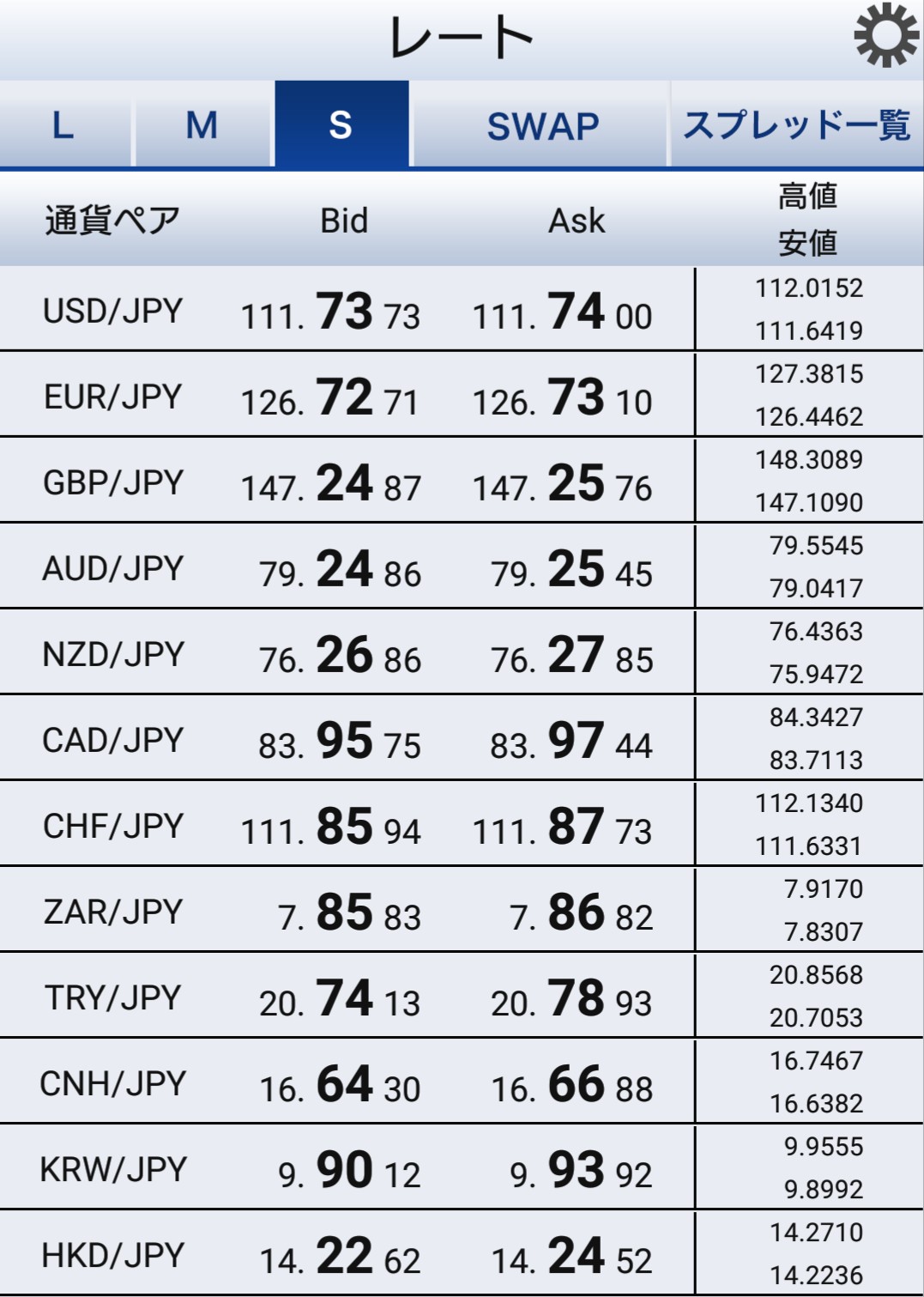
Task: Choose the CNH/JPY currency pair
Action: tap(113, 1082)
